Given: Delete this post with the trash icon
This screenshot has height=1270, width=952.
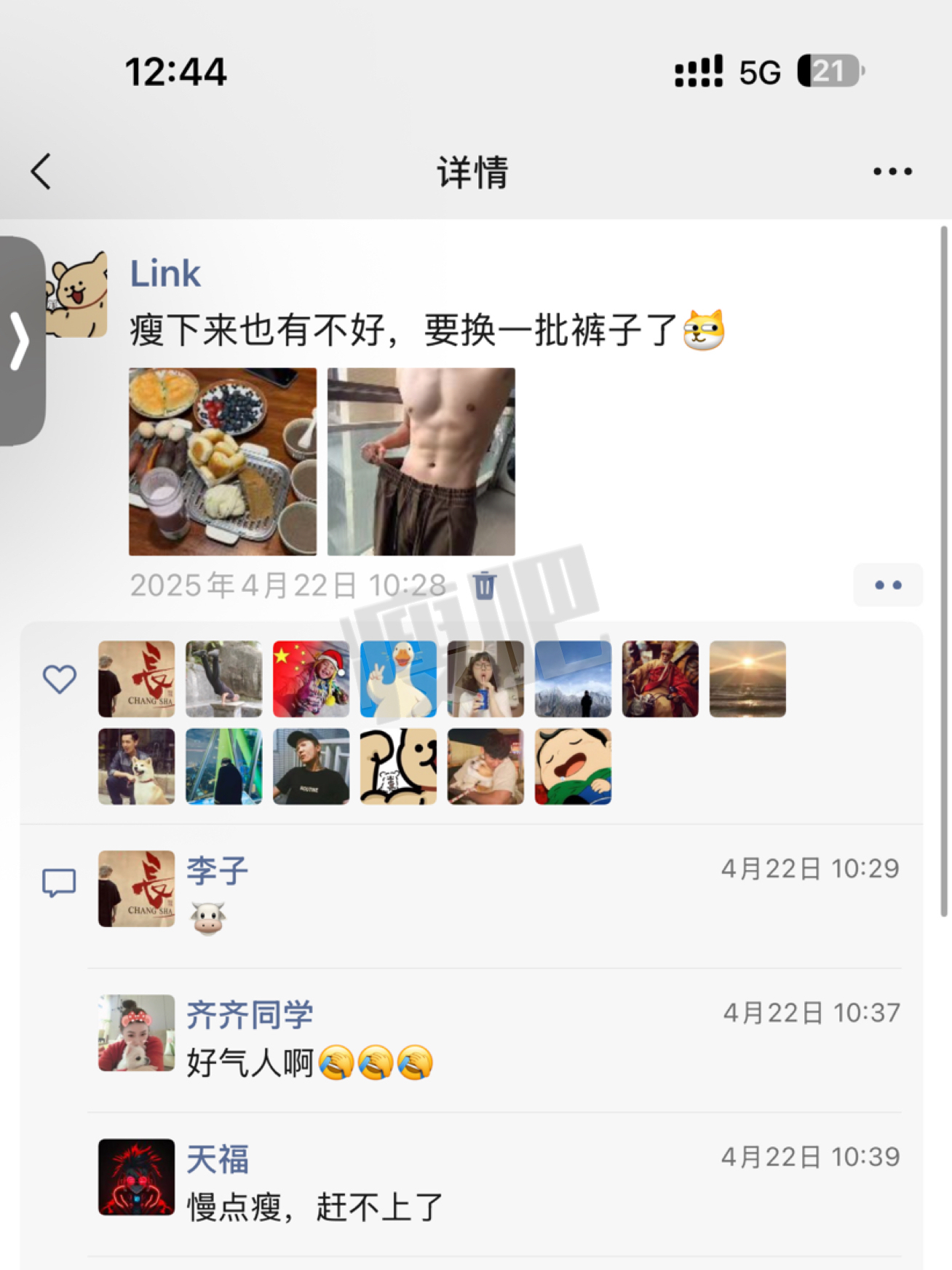Looking at the screenshot, I should (x=485, y=585).
